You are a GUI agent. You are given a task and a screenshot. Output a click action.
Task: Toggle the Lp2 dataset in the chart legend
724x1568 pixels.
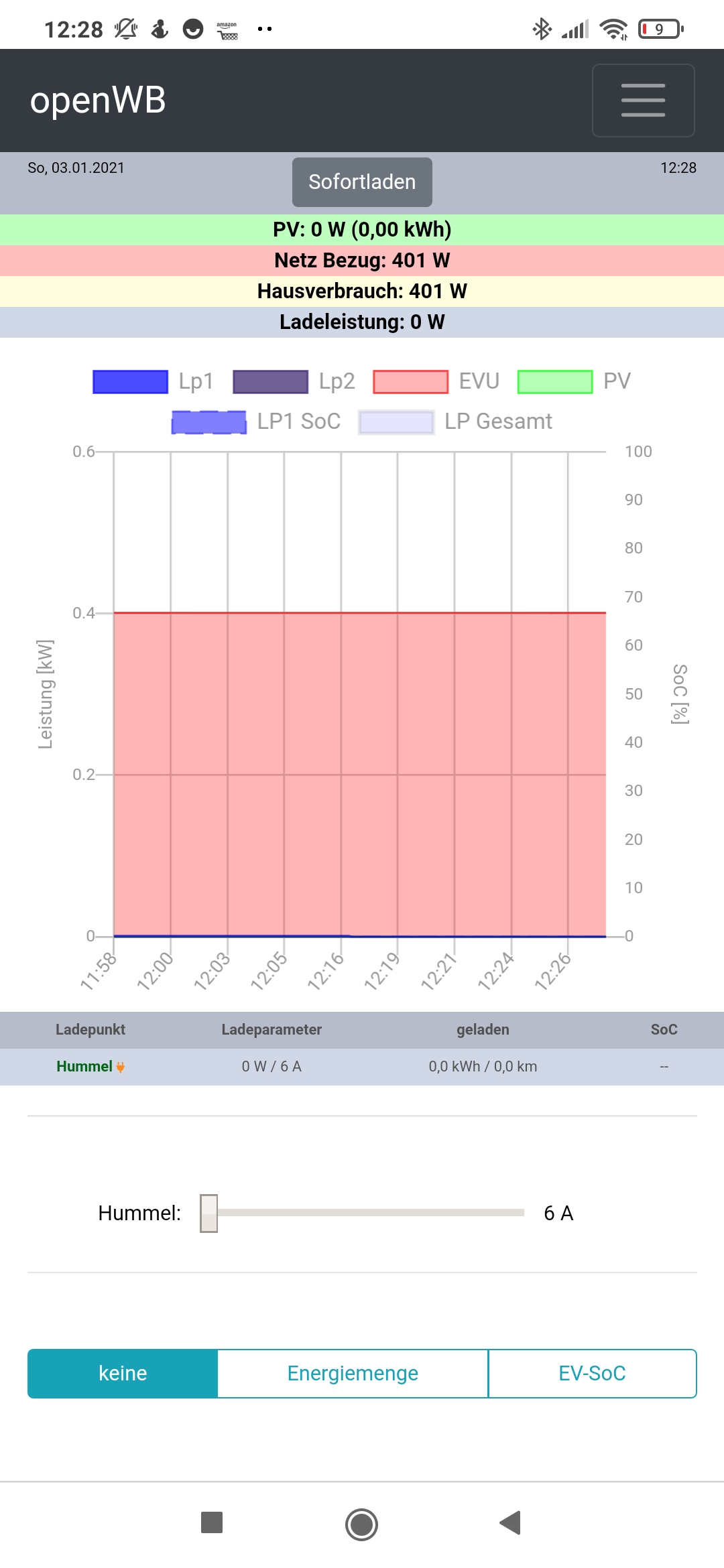pos(294,381)
